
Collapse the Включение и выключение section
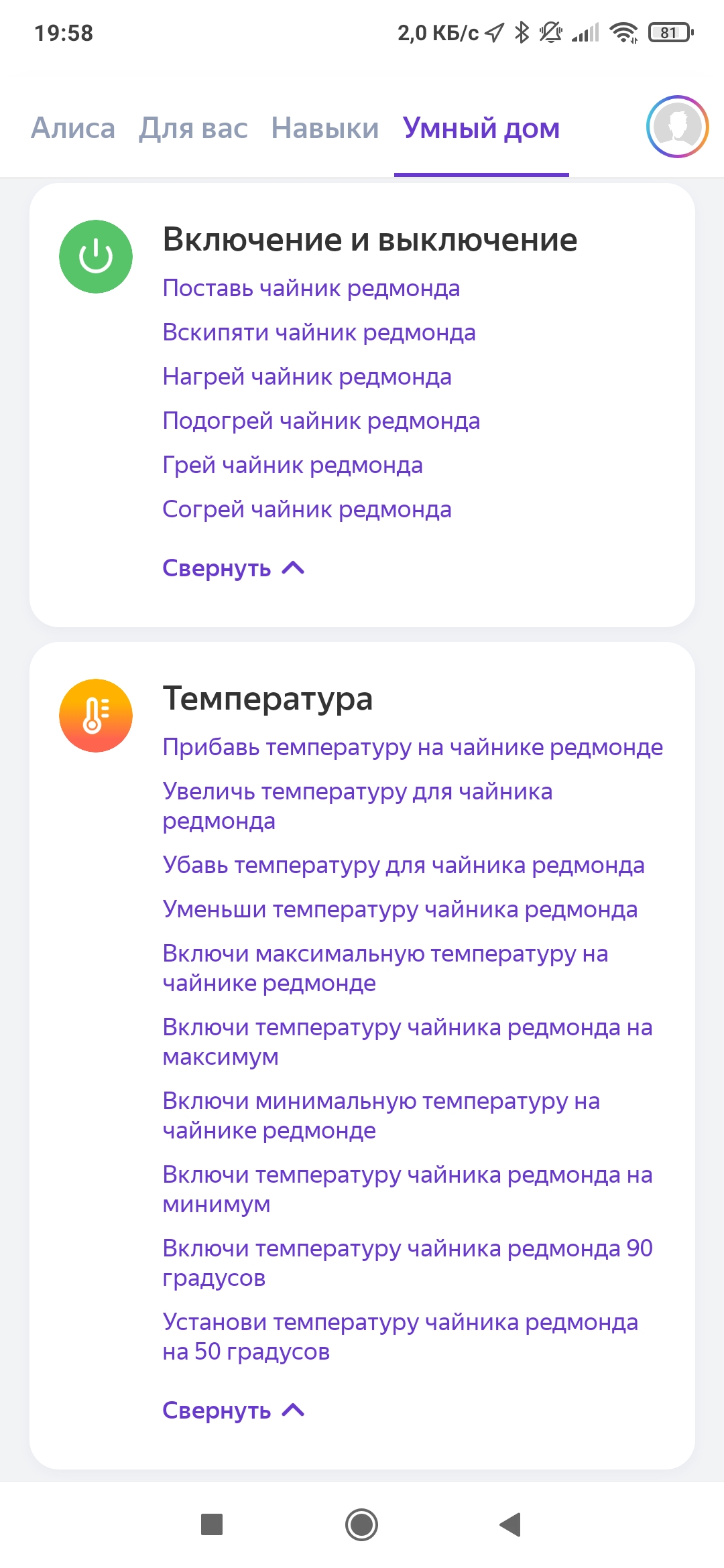pos(233,568)
